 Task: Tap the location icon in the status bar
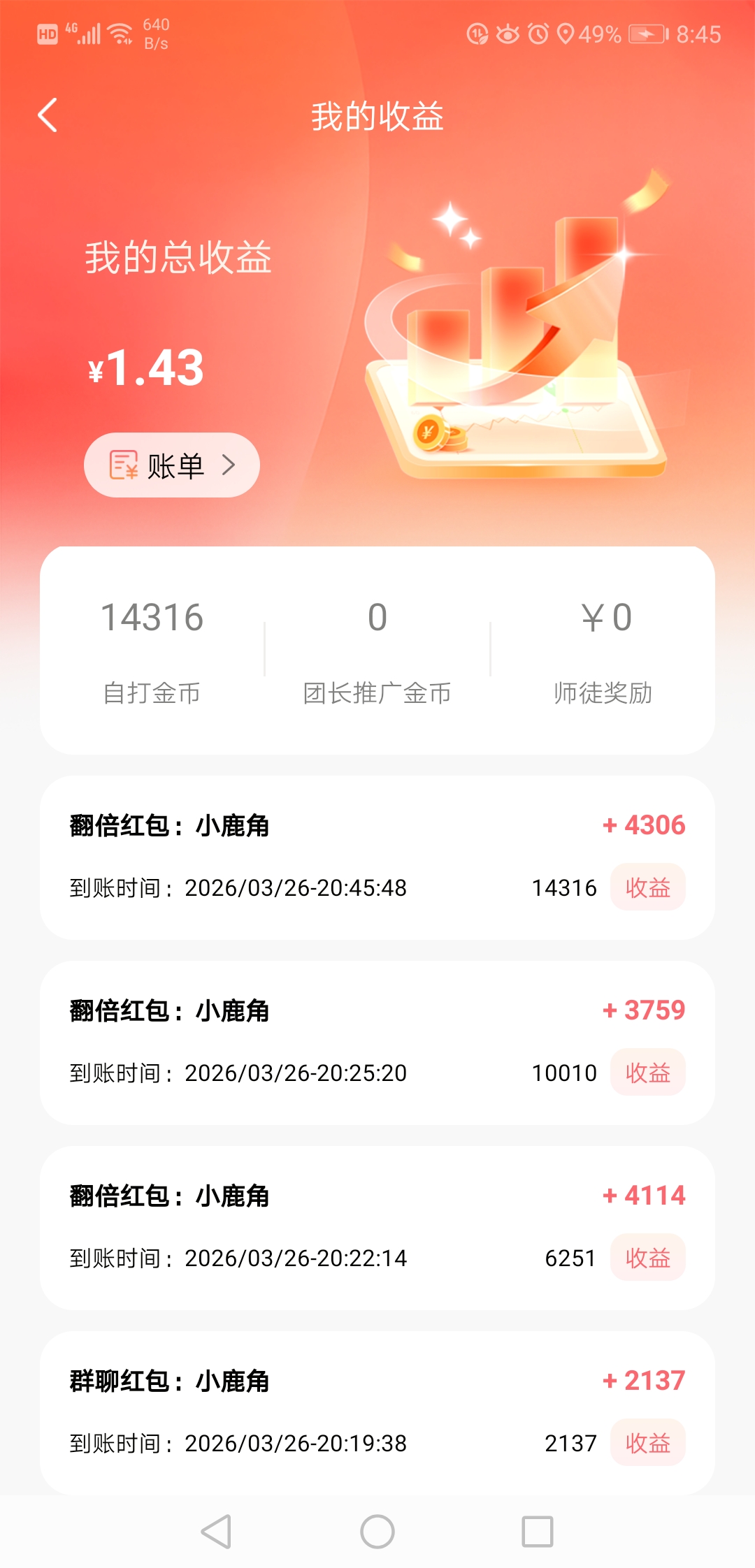click(x=568, y=34)
